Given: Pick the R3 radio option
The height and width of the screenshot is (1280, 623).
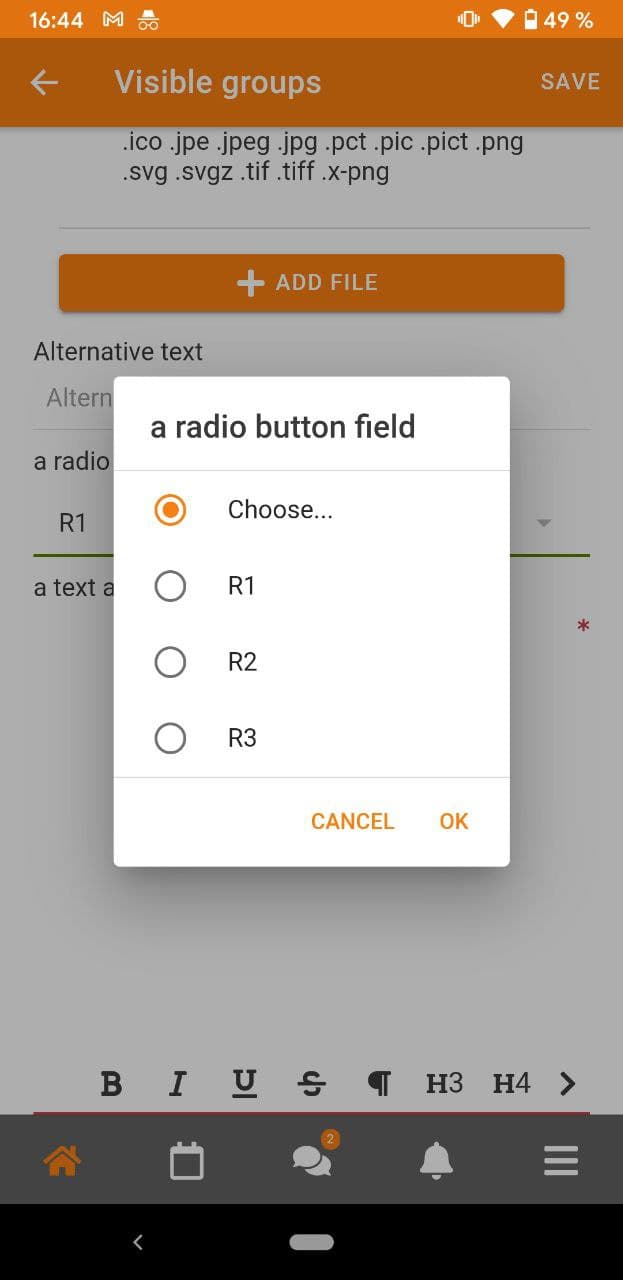Looking at the screenshot, I should point(311,738).
